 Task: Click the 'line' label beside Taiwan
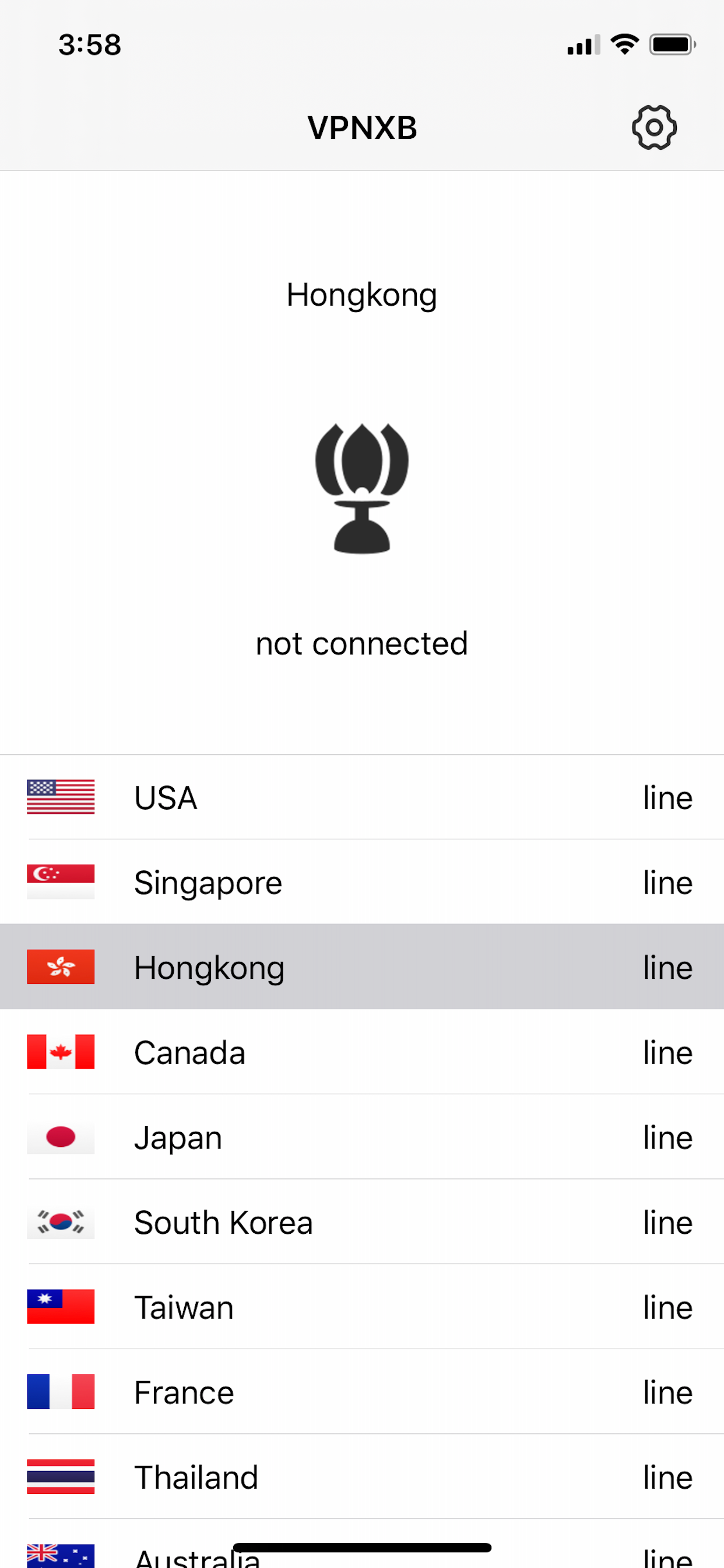pyautogui.click(x=667, y=1306)
